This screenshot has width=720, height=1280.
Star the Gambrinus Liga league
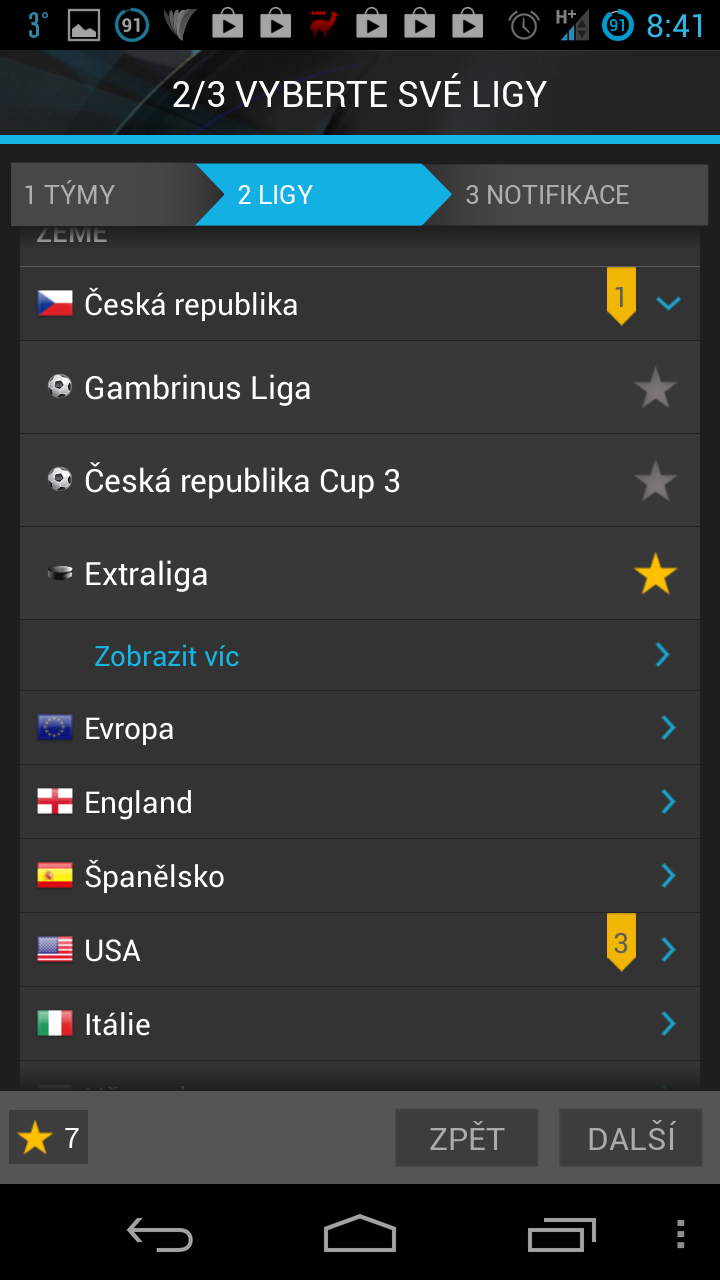656,389
